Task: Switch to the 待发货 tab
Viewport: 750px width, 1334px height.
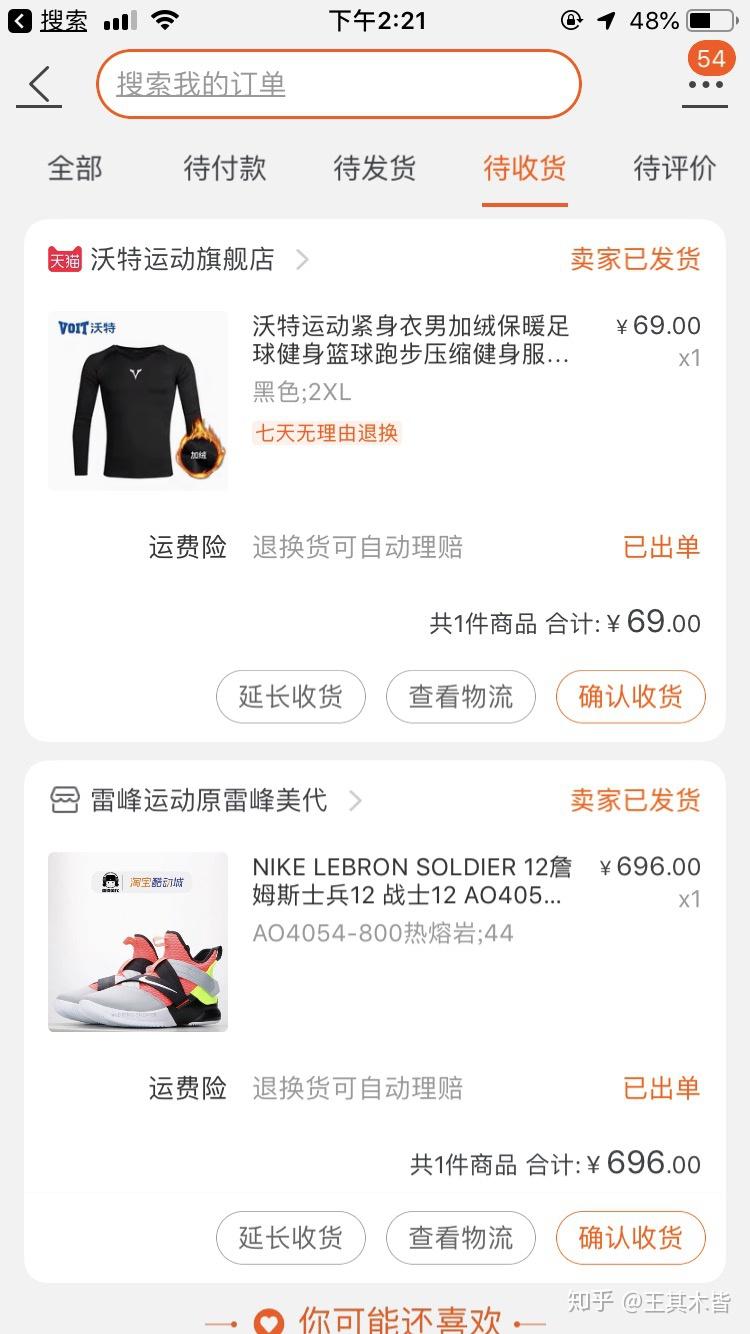Action: (375, 168)
